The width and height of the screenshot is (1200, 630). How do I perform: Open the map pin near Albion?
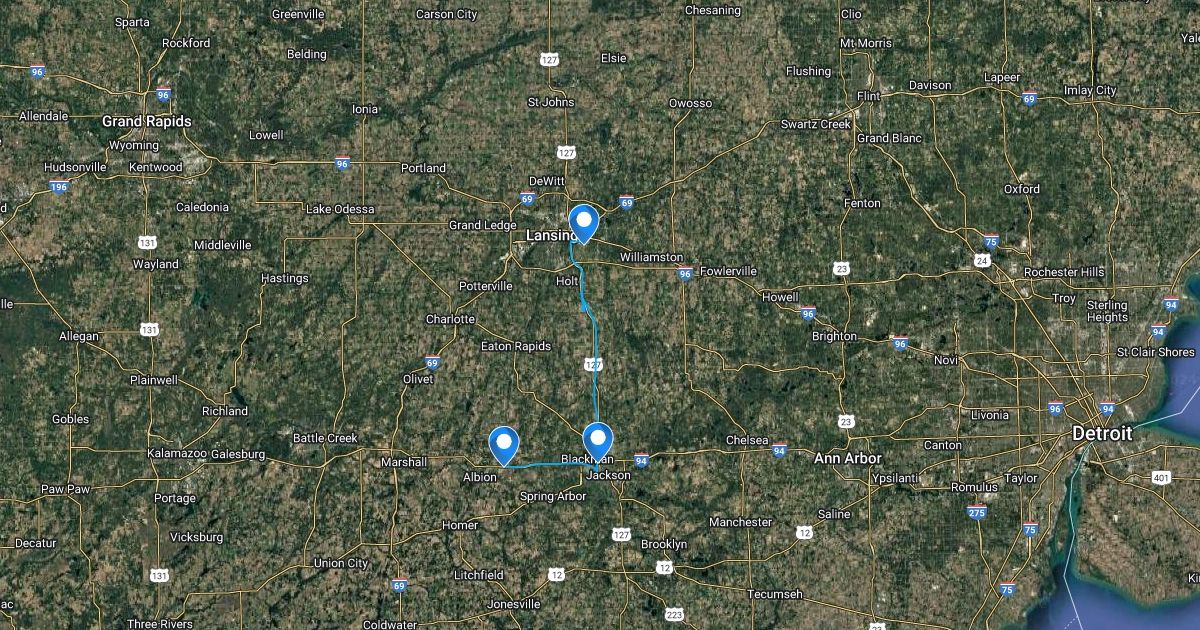click(503, 446)
